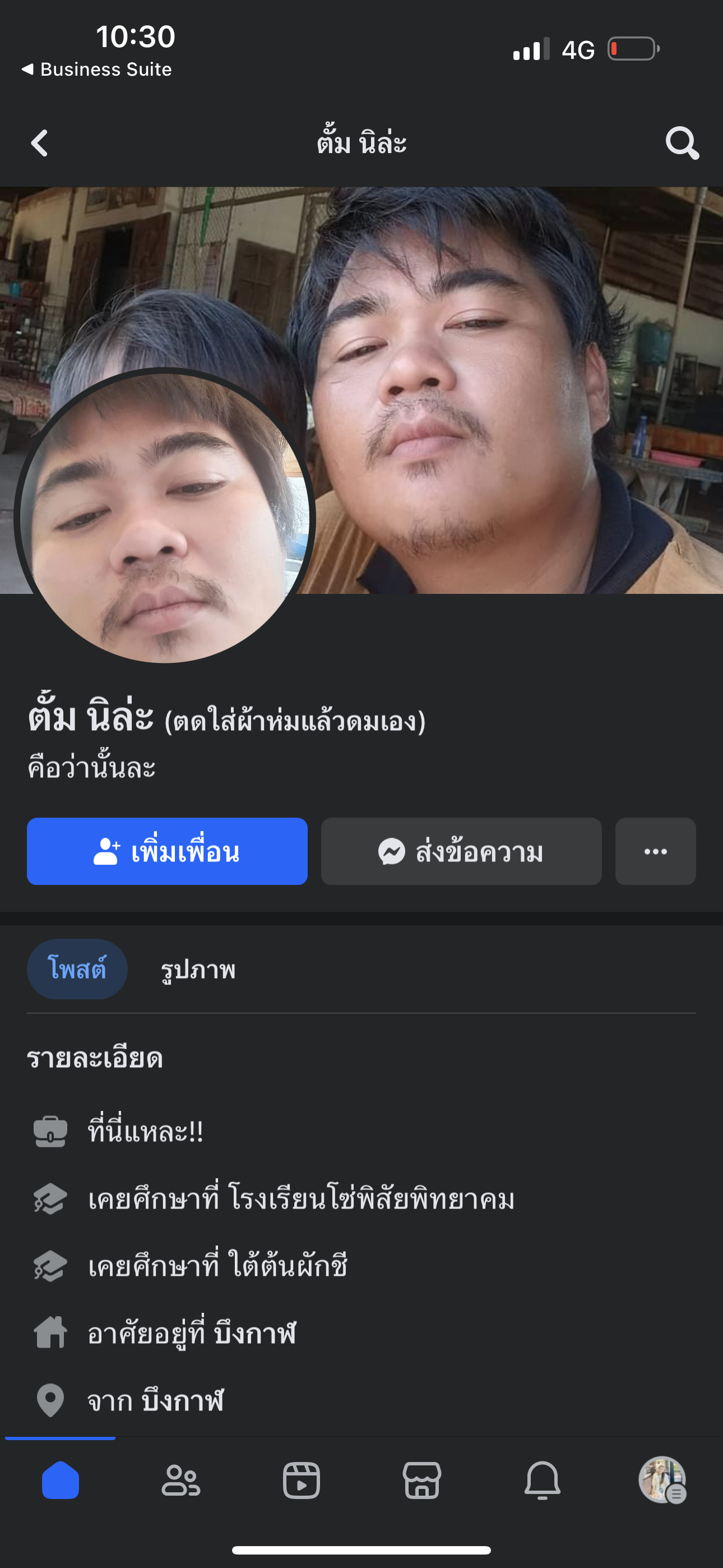
Task: Return to Business Suite app
Action: point(98,70)
